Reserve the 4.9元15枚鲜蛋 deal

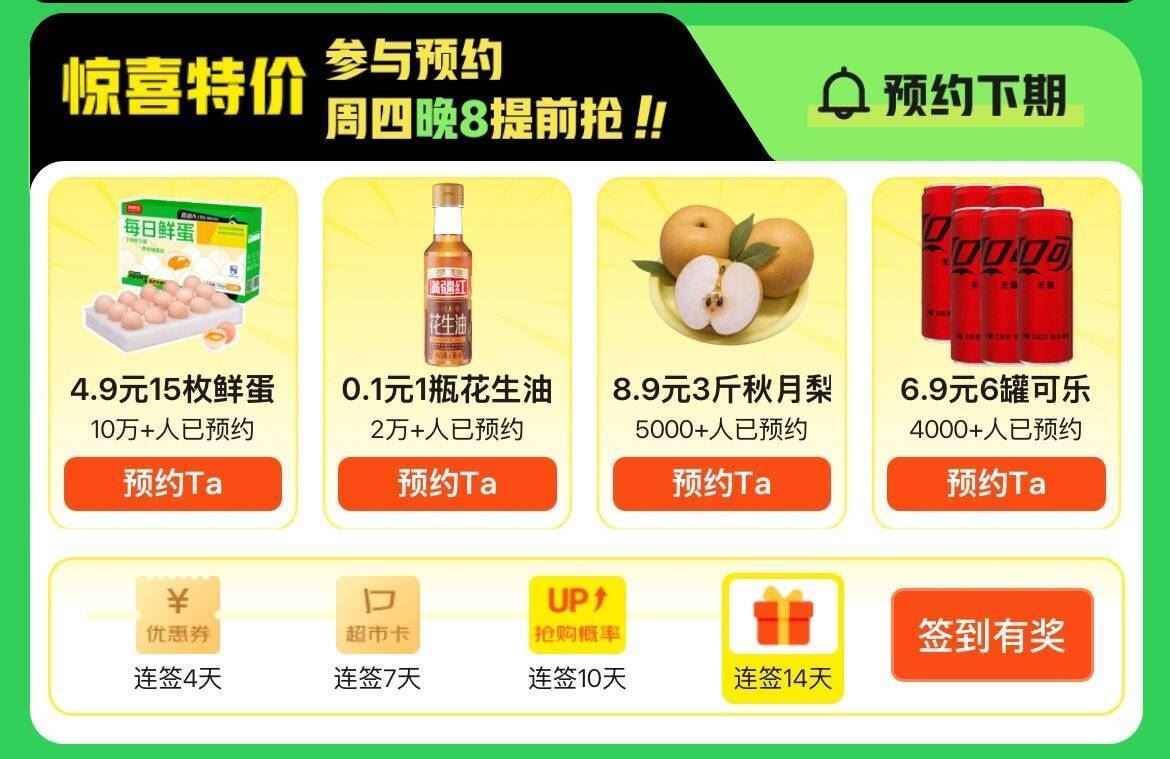173,484
